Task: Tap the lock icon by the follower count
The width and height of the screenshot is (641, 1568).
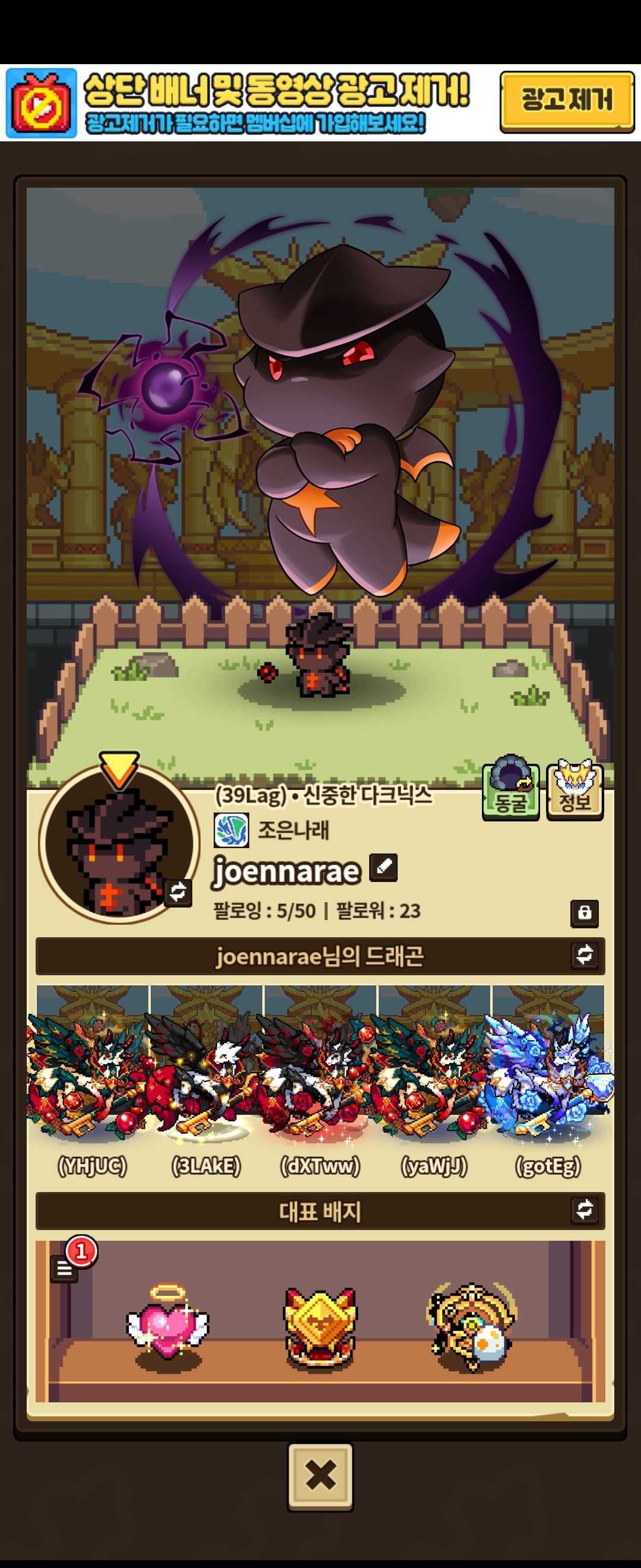Action: 584,913
